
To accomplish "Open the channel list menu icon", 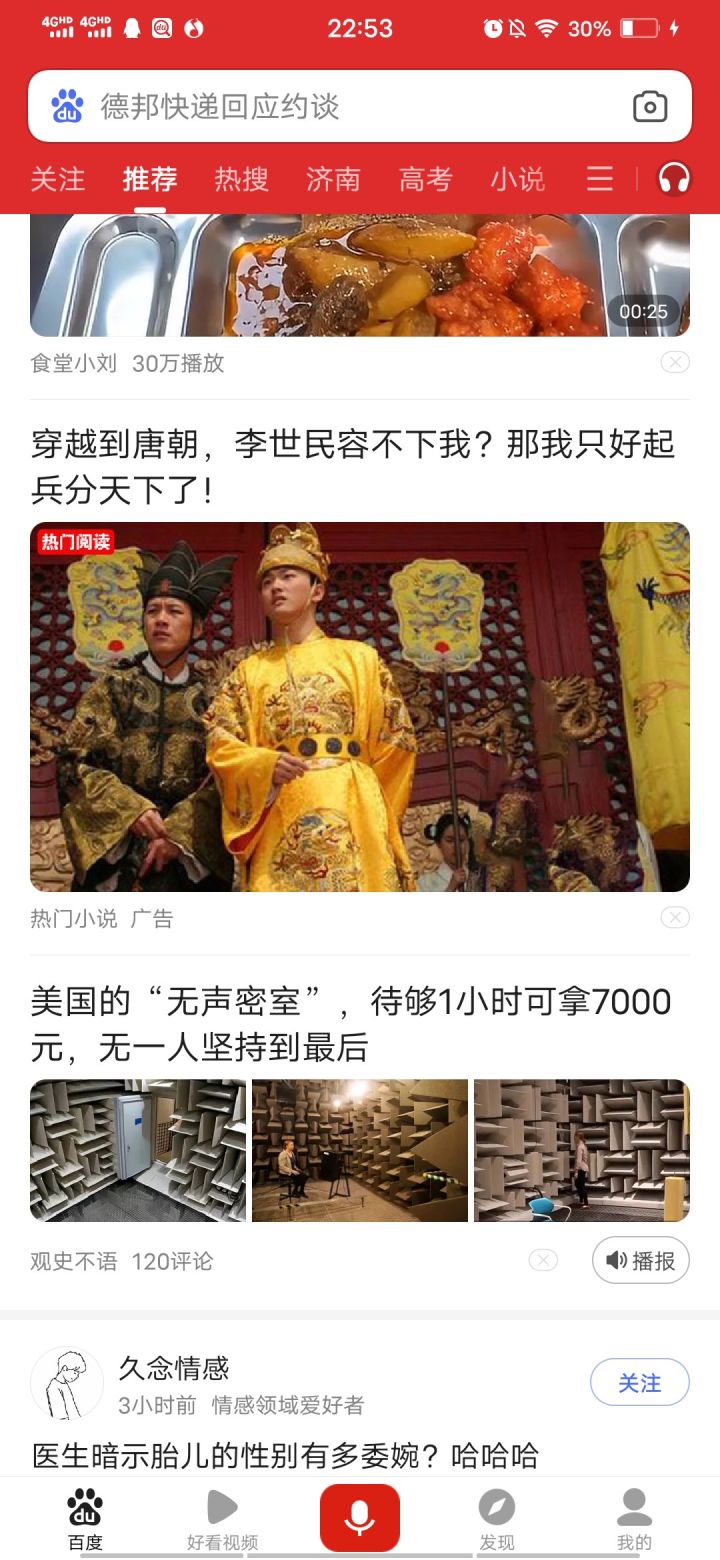I will (x=600, y=179).
